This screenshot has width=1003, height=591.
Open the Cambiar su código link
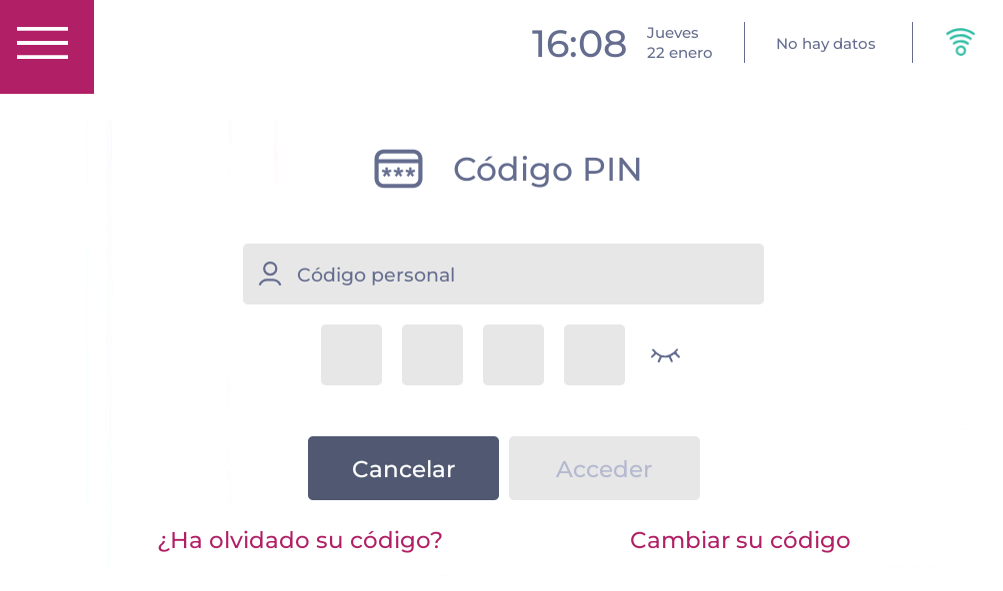pos(740,540)
